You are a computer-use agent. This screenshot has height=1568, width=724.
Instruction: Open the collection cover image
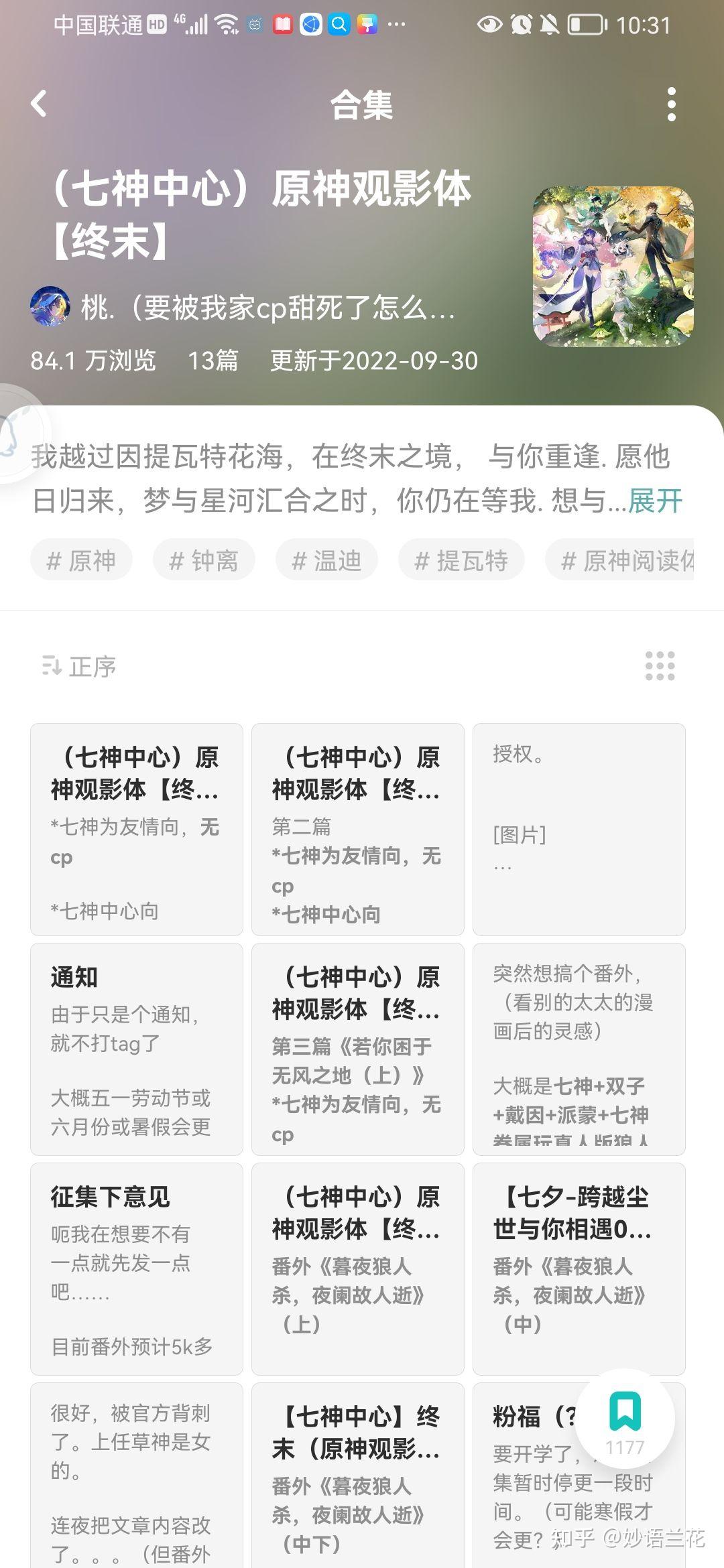coord(613,266)
